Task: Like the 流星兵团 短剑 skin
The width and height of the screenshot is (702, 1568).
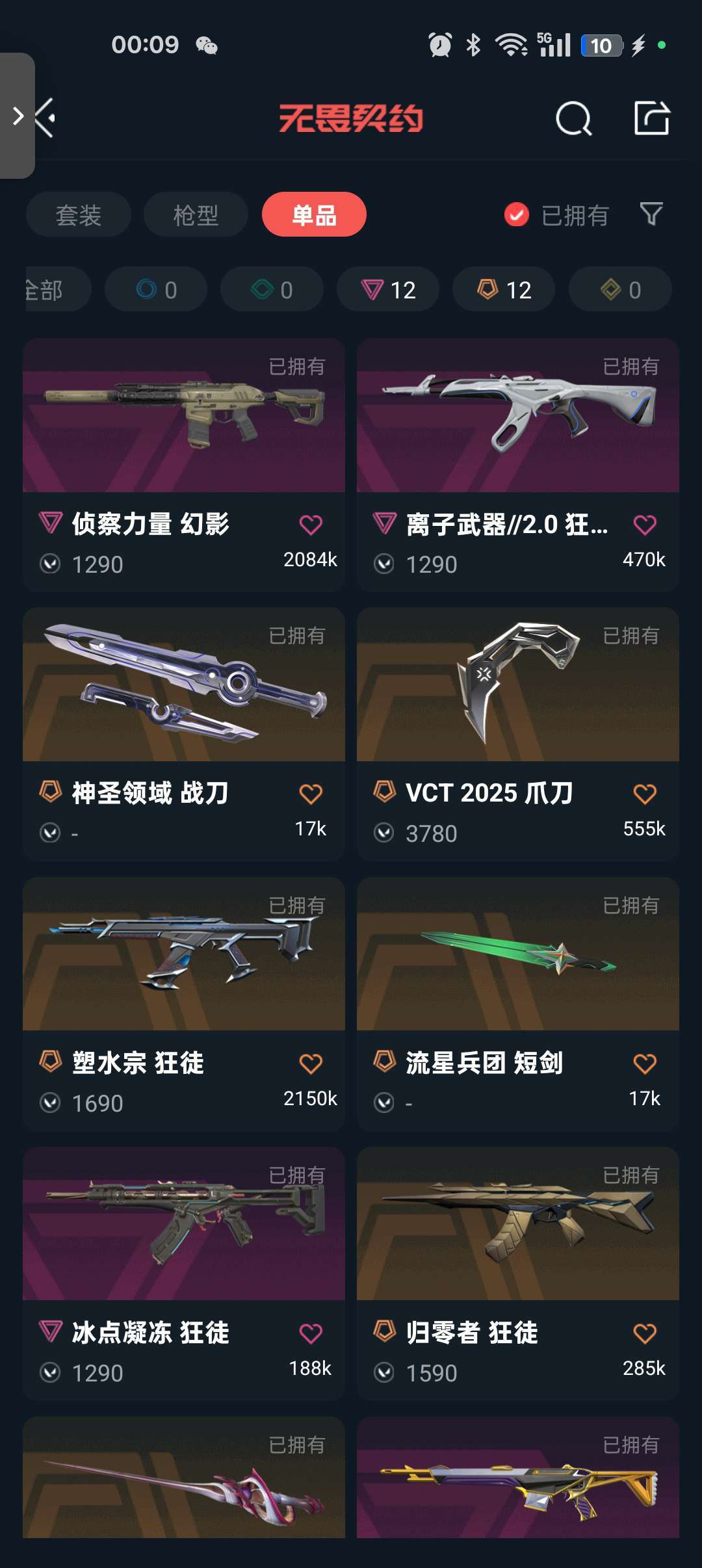Action: point(645,1064)
